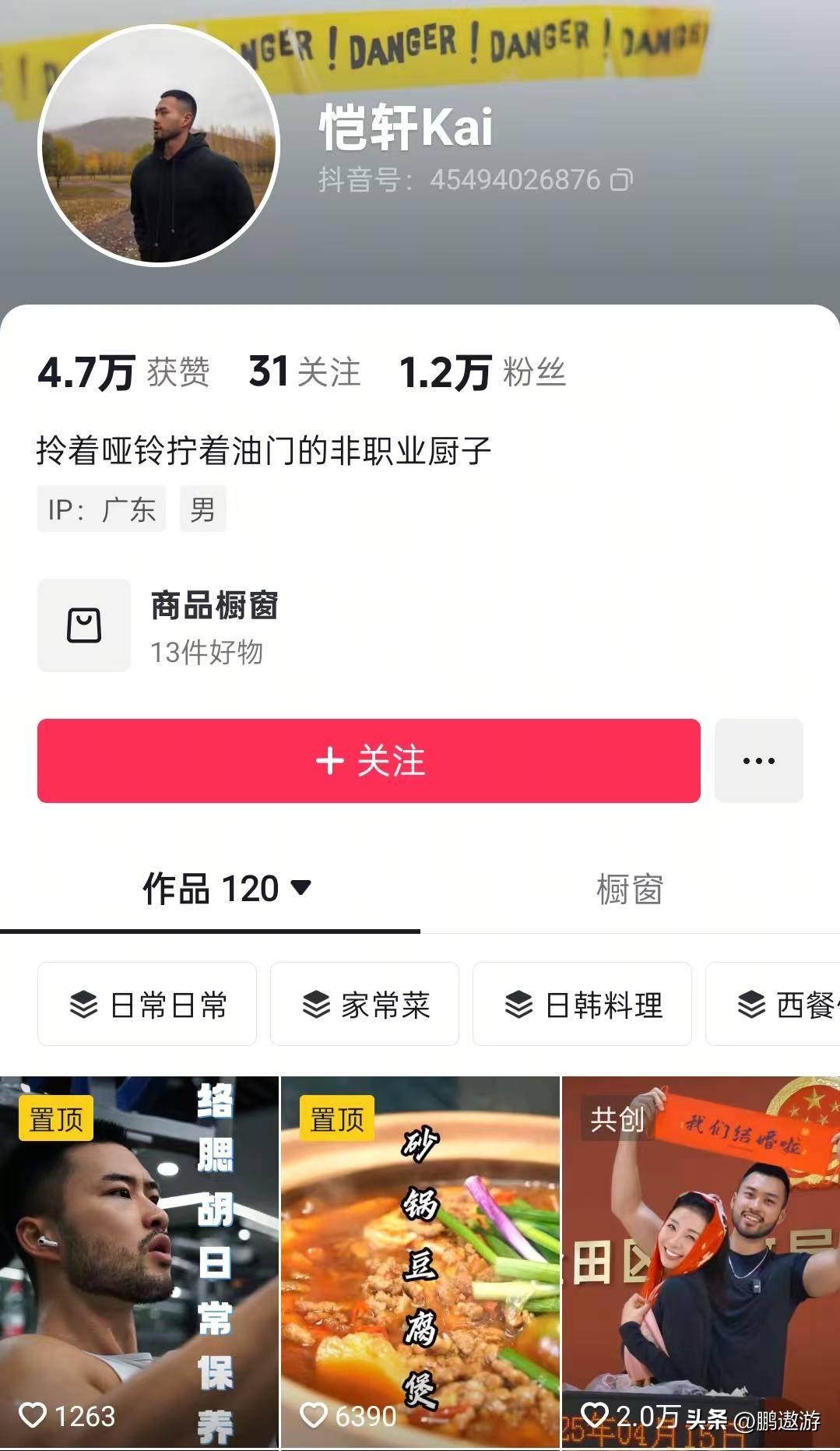Open the pinned beard care video
This screenshot has height=1451, width=840.
pyautogui.click(x=139, y=1262)
